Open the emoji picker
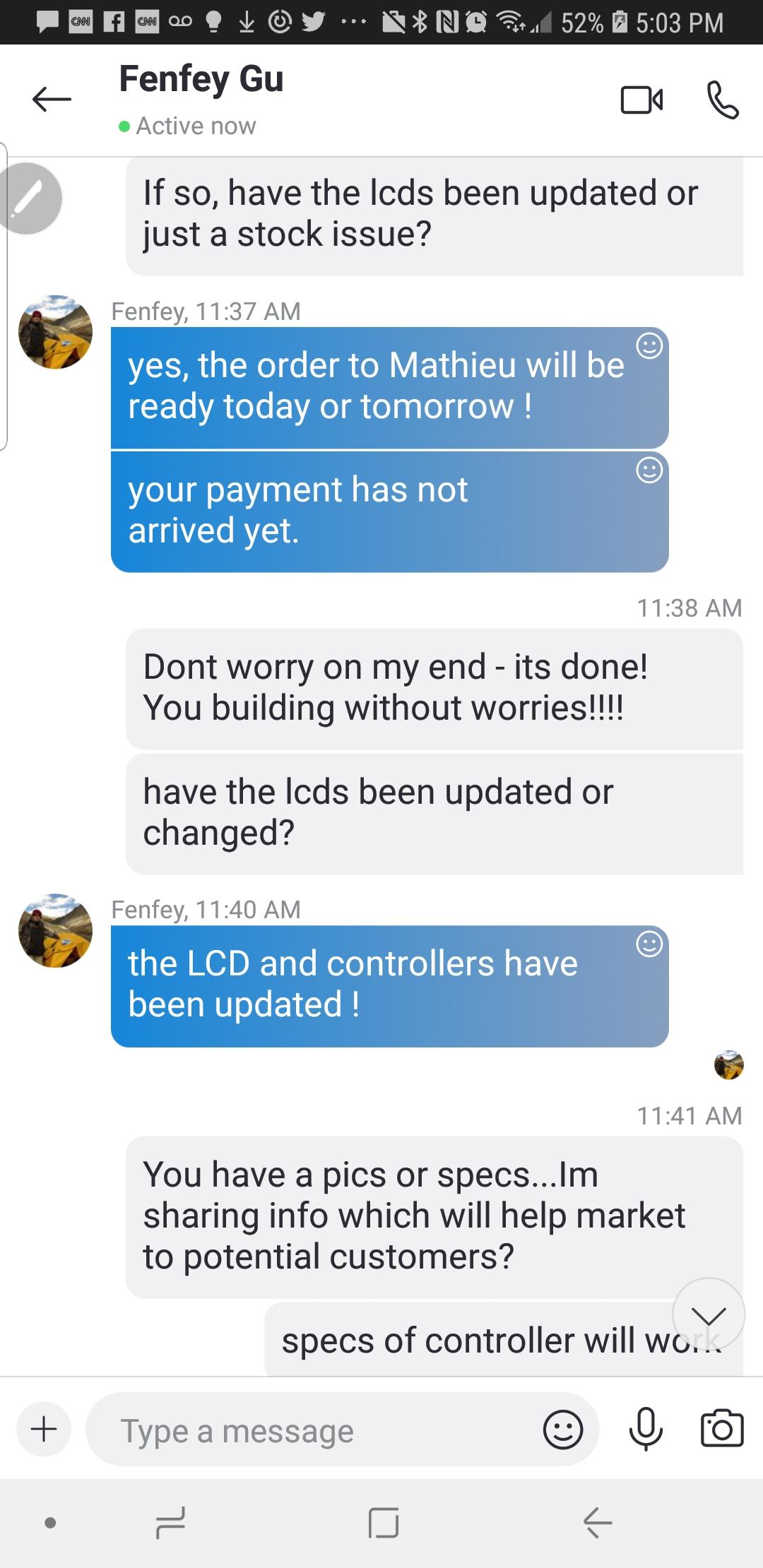The height and width of the screenshot is (1568, 763). 563,1430
